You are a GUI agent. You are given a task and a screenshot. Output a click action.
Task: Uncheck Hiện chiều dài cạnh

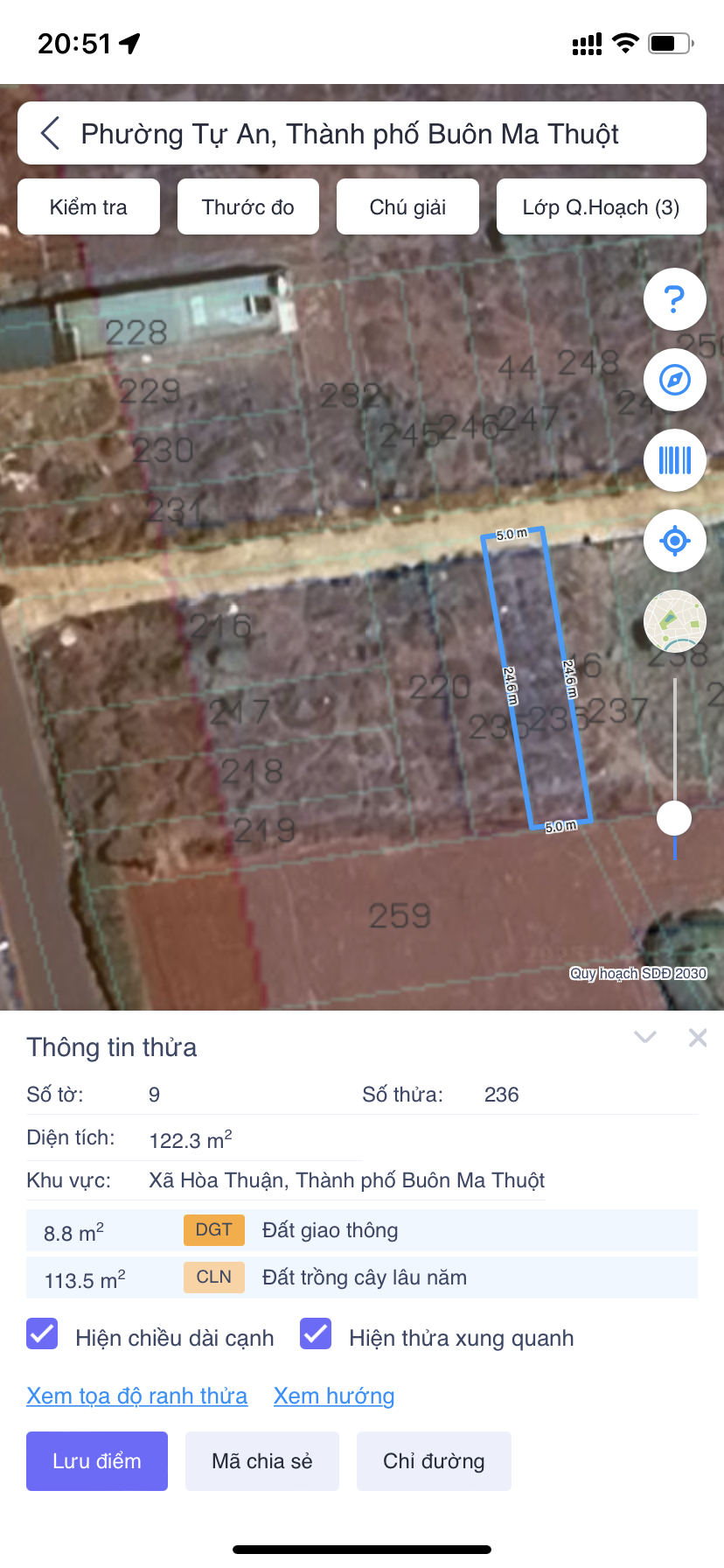pyautogui.click(x=42, y=1334)
